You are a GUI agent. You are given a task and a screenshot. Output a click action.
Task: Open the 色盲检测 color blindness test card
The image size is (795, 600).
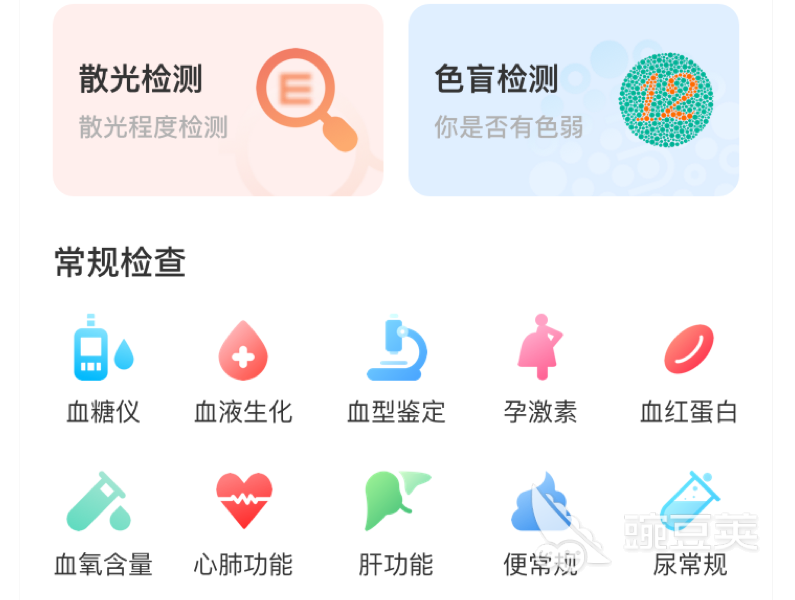coord(573,100)
